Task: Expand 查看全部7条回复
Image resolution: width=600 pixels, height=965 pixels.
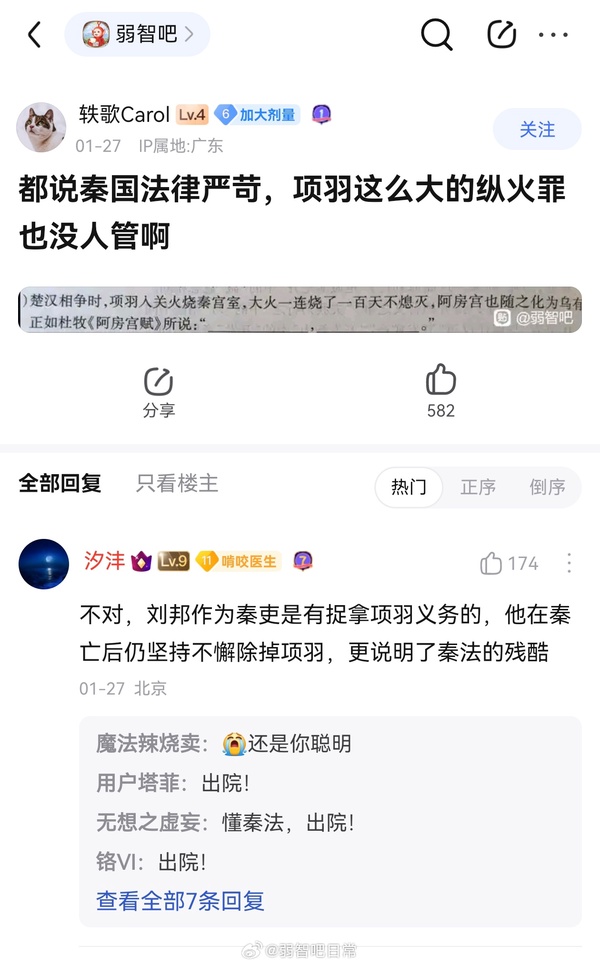Action: (x=180, y=901)
